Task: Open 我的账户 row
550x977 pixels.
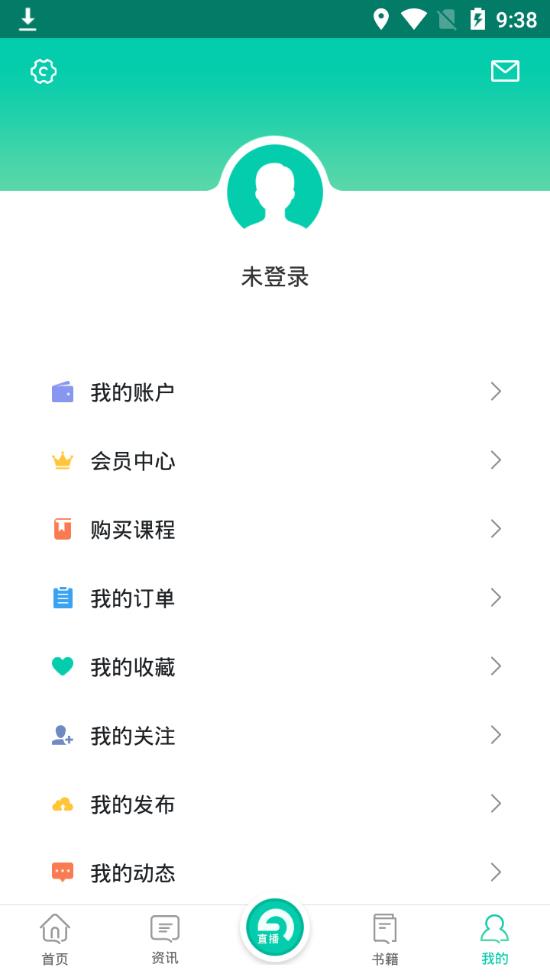Action: coord(275,392)
